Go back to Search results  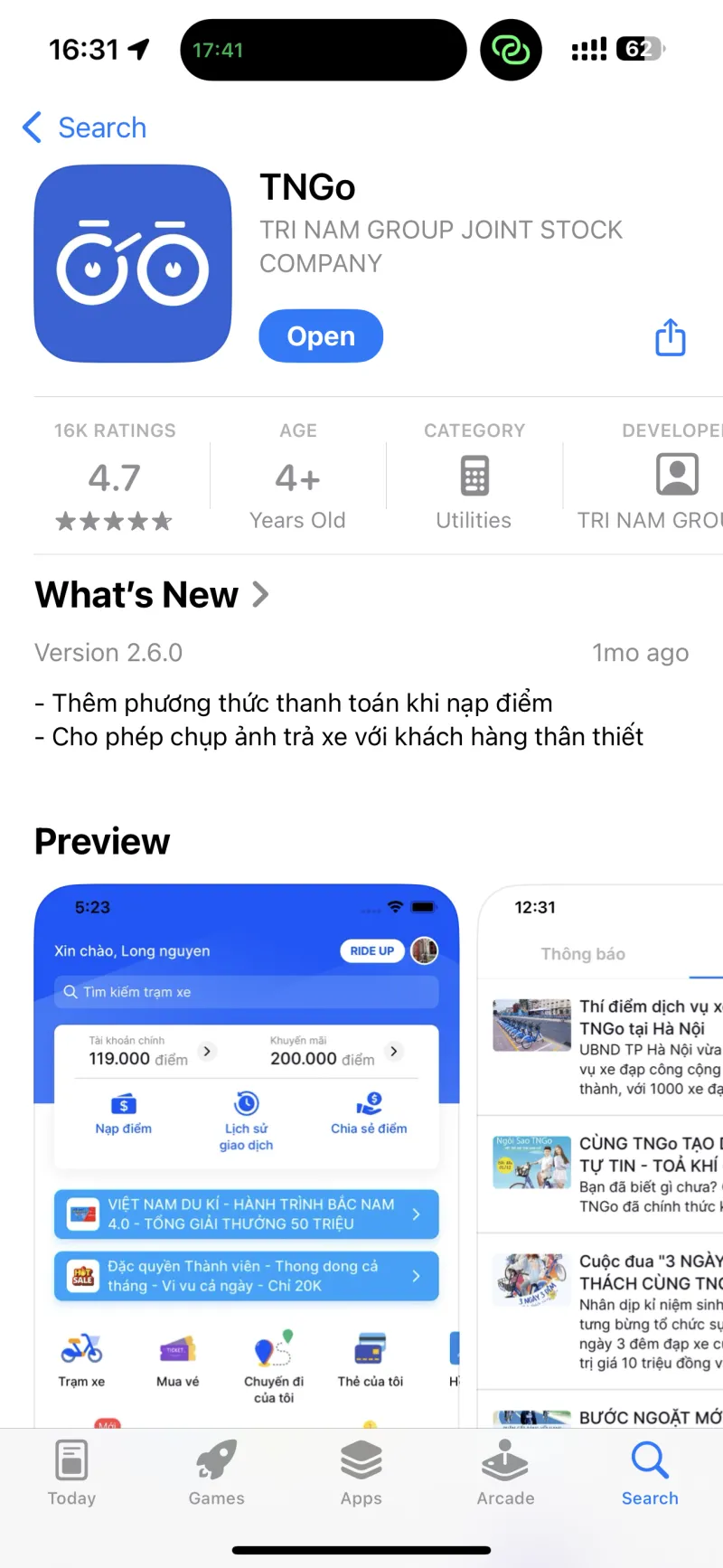pyautogui.click(x=85, y=128)
